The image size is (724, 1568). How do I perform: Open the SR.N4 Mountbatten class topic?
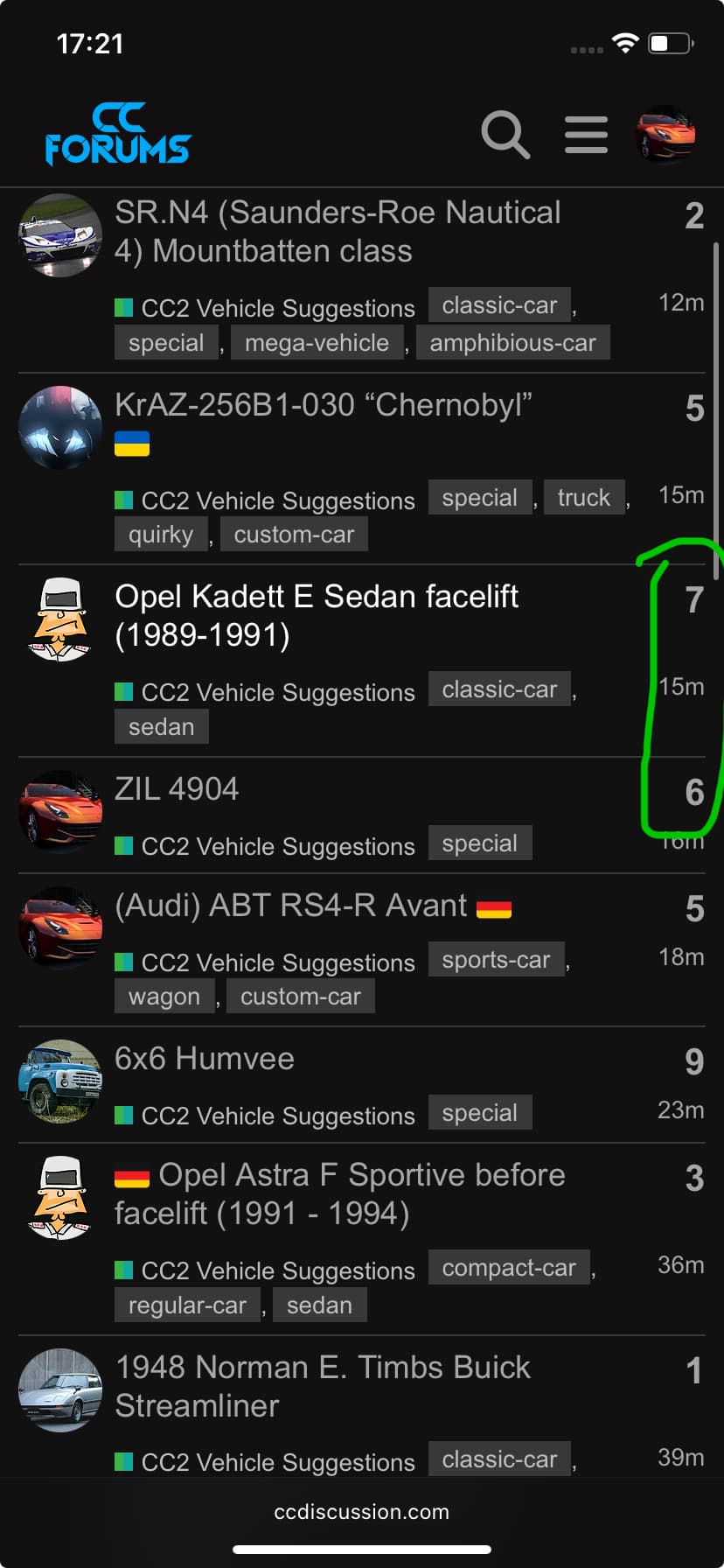click(338, 232)
